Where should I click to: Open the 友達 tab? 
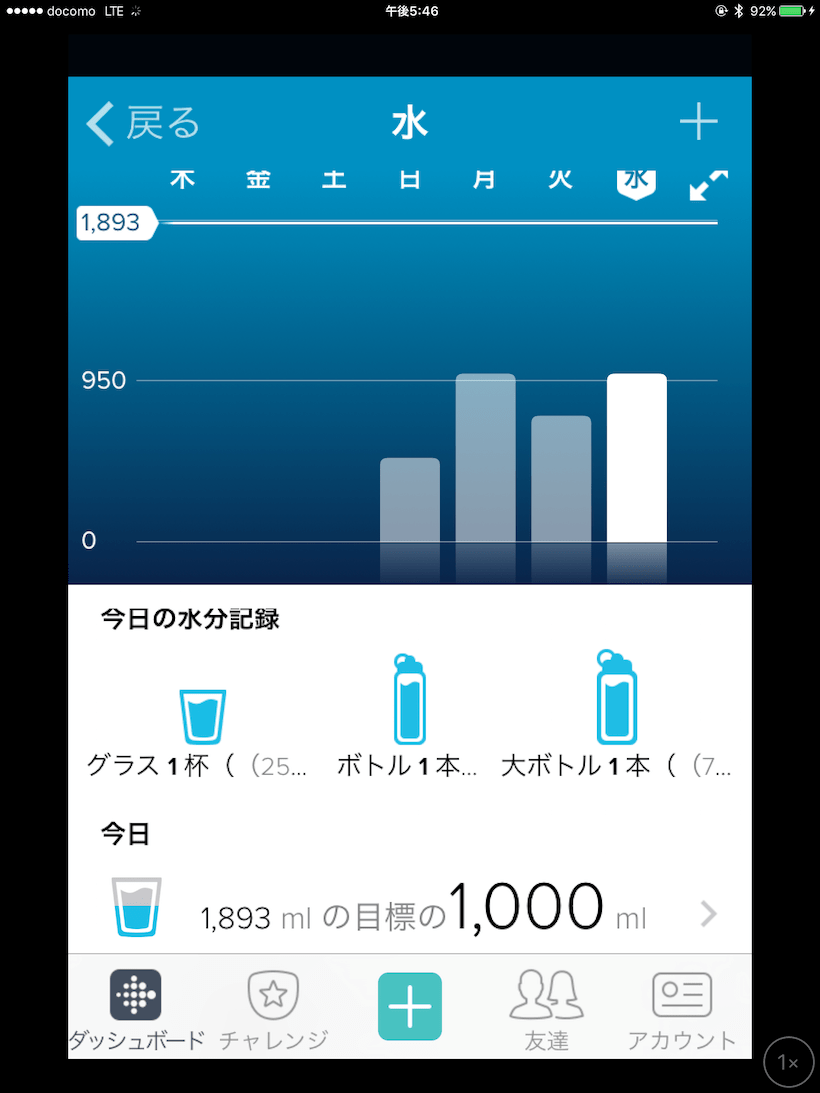546,1008
